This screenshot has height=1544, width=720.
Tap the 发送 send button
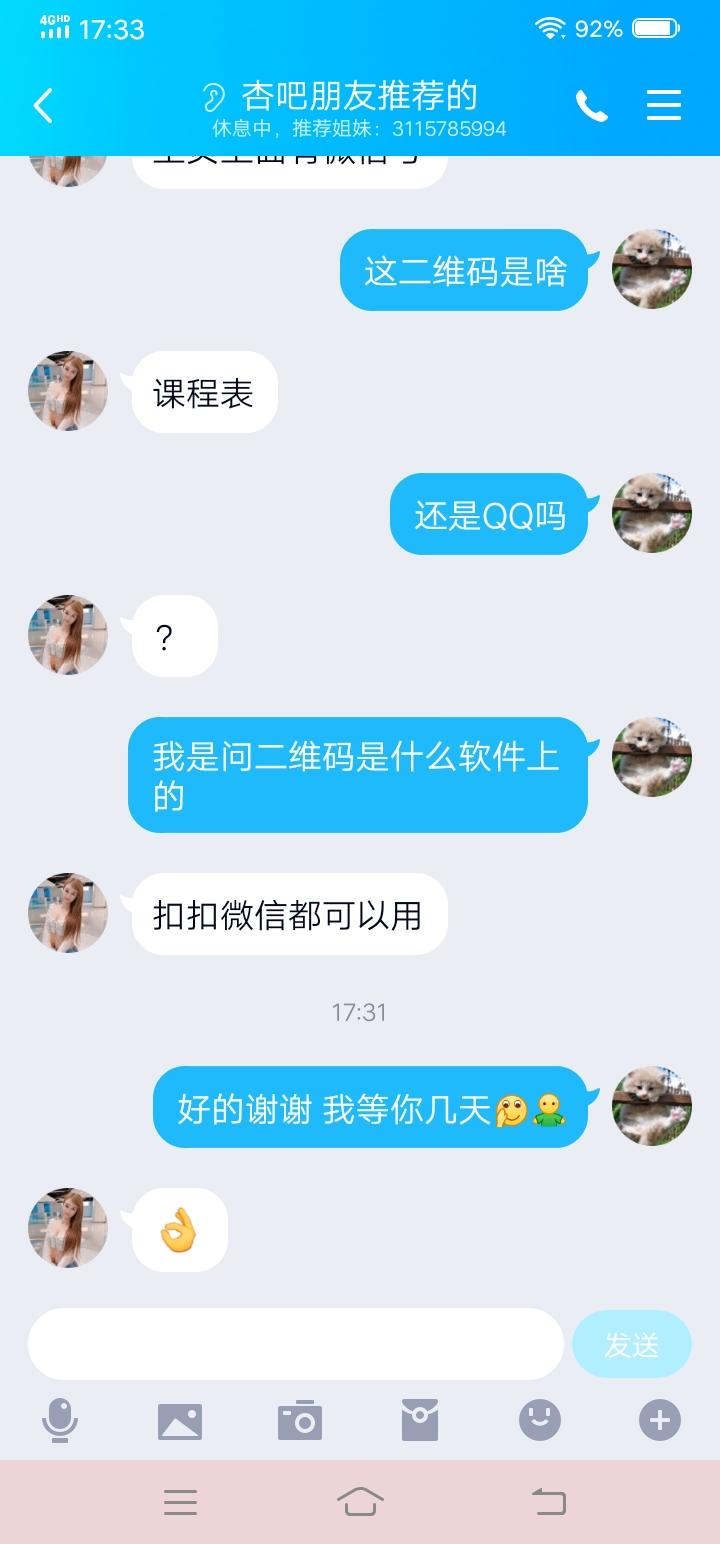[631, 1344]
